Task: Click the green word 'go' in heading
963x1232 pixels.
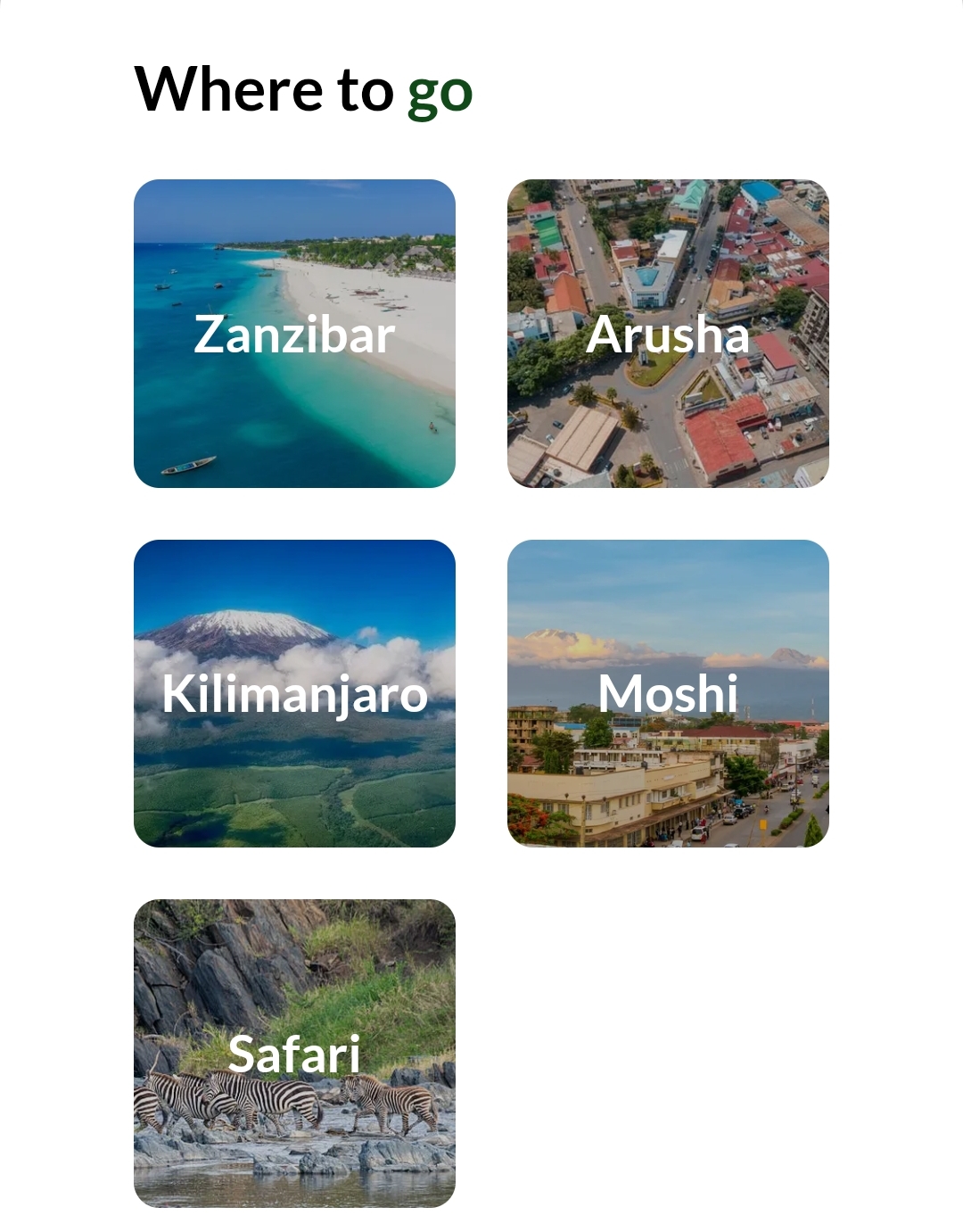Action: coord(438,88)
